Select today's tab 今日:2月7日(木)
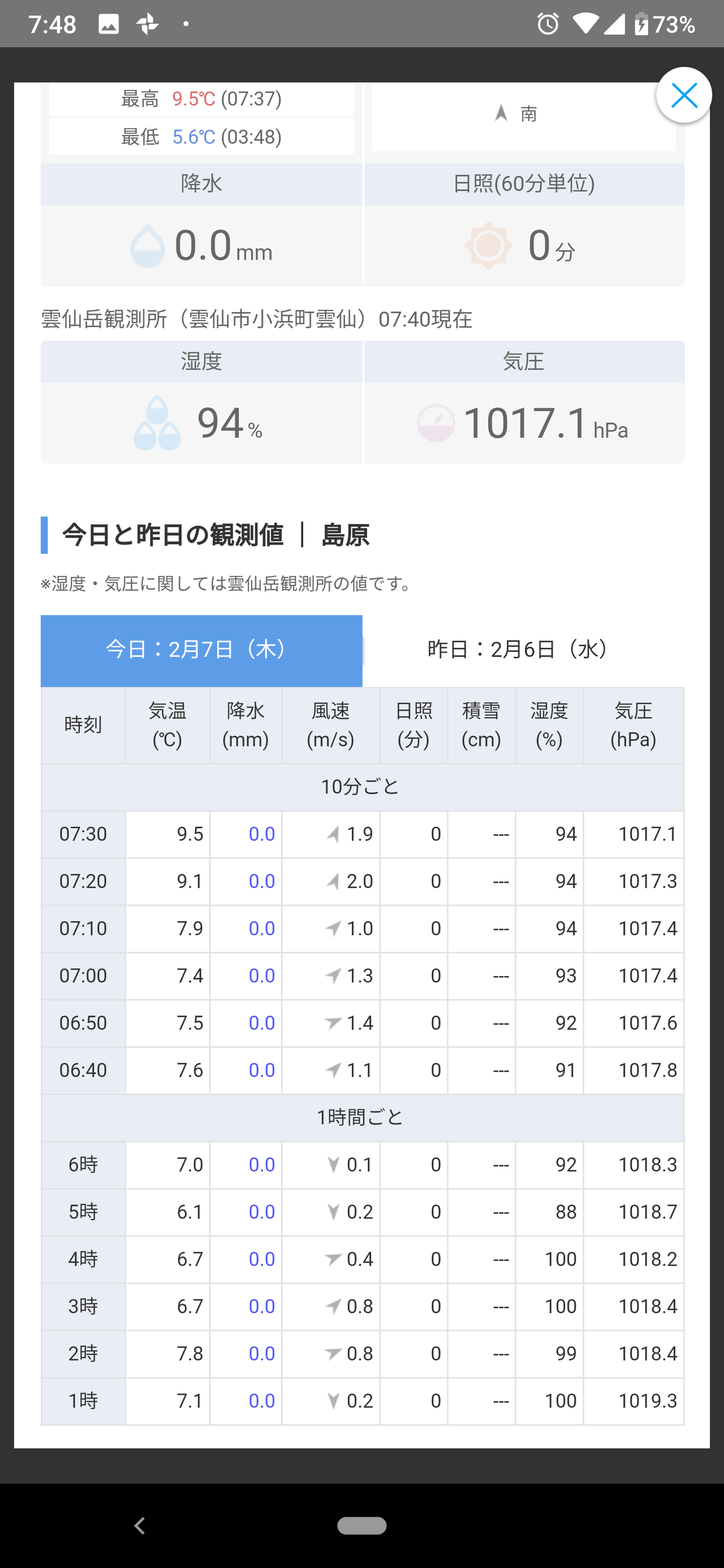Viewport: 724px width, 1568px height. point(201,651)
